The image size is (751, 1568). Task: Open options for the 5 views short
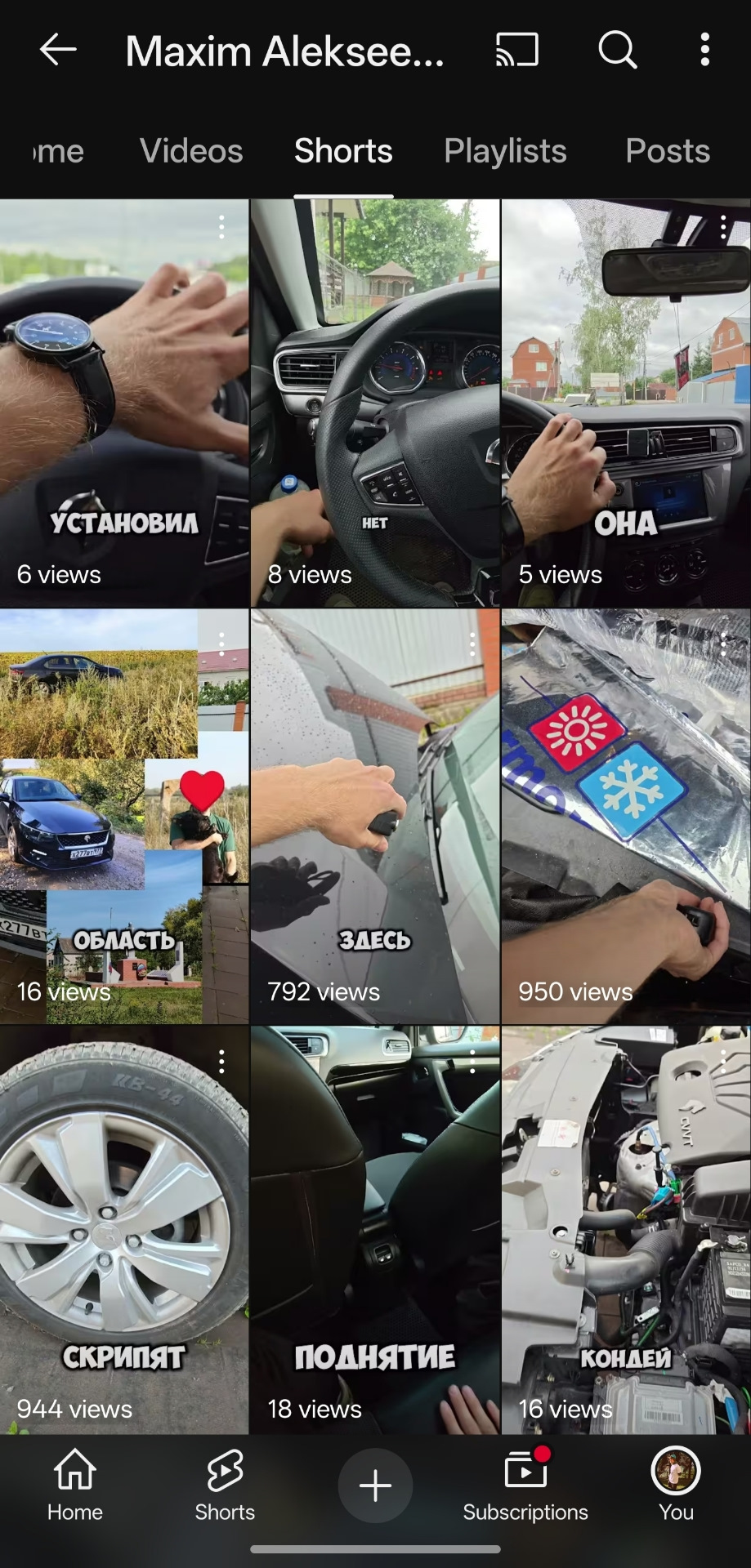(723, 227)
